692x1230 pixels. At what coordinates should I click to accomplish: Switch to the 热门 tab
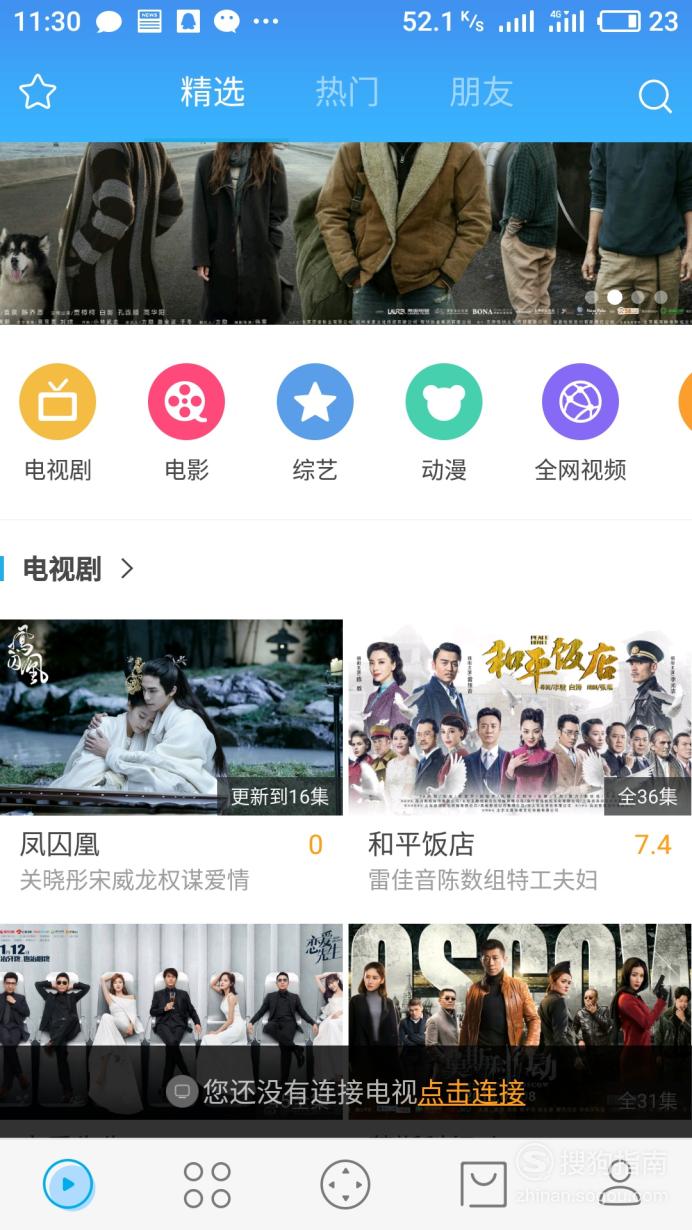tap(347, 92)
